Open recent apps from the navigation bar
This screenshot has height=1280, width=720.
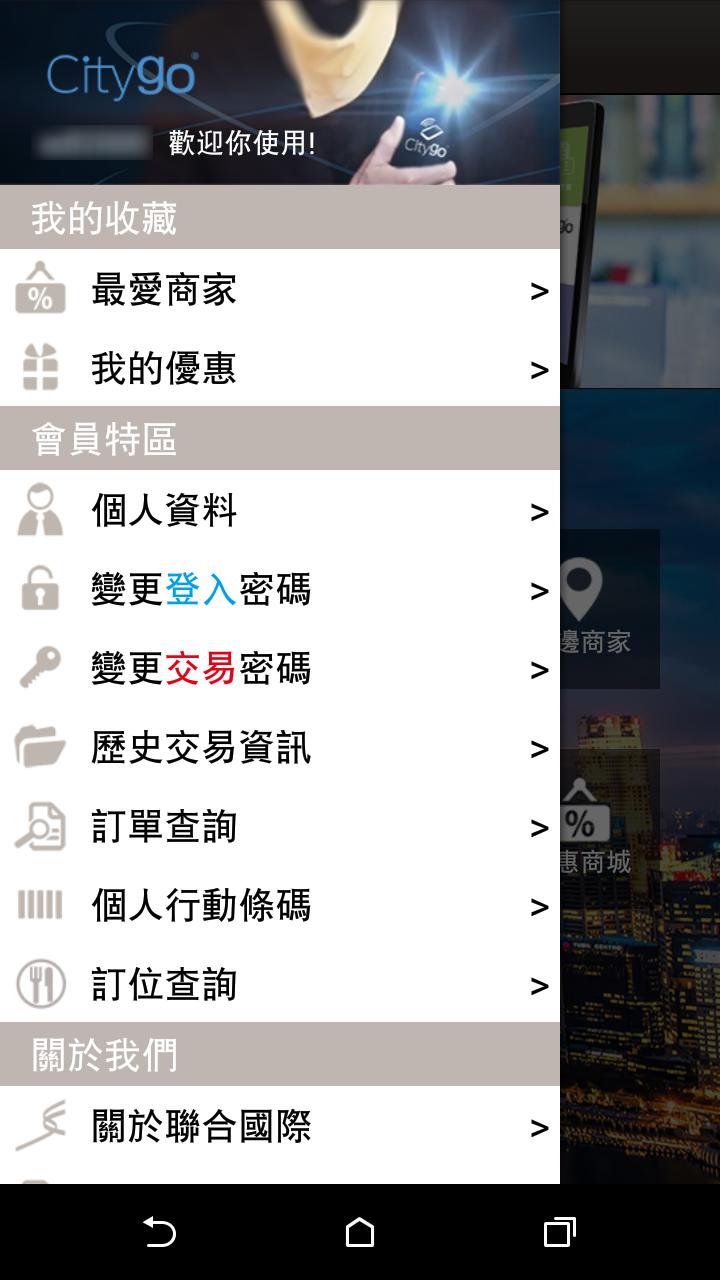[x=560, y=1234]
